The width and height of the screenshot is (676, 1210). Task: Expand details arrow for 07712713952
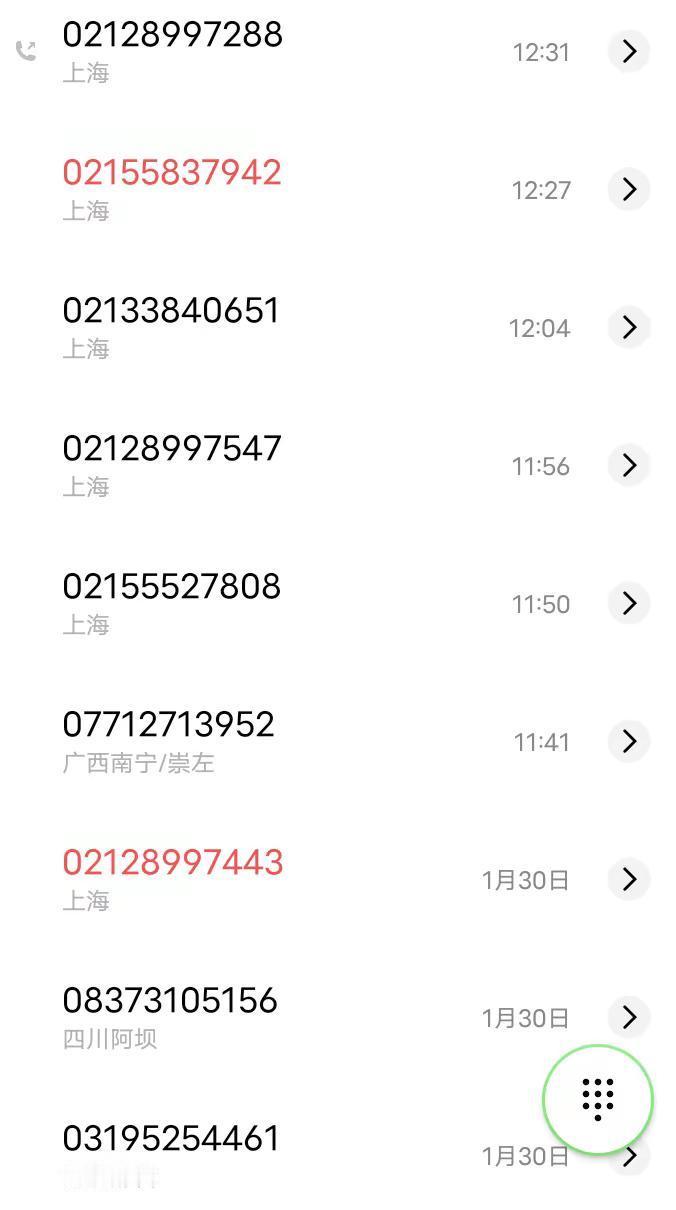click(629, 741)
